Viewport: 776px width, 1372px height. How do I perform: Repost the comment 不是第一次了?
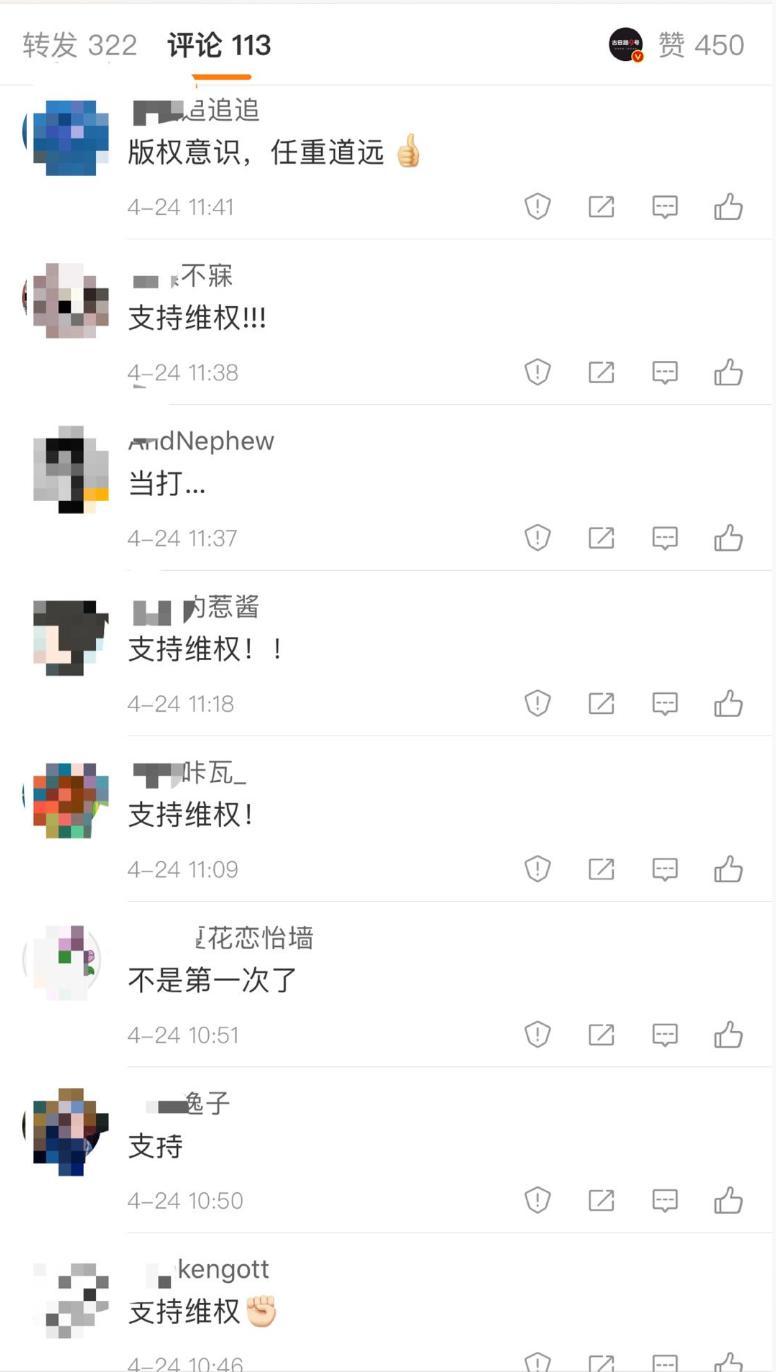coord(601,1035)
